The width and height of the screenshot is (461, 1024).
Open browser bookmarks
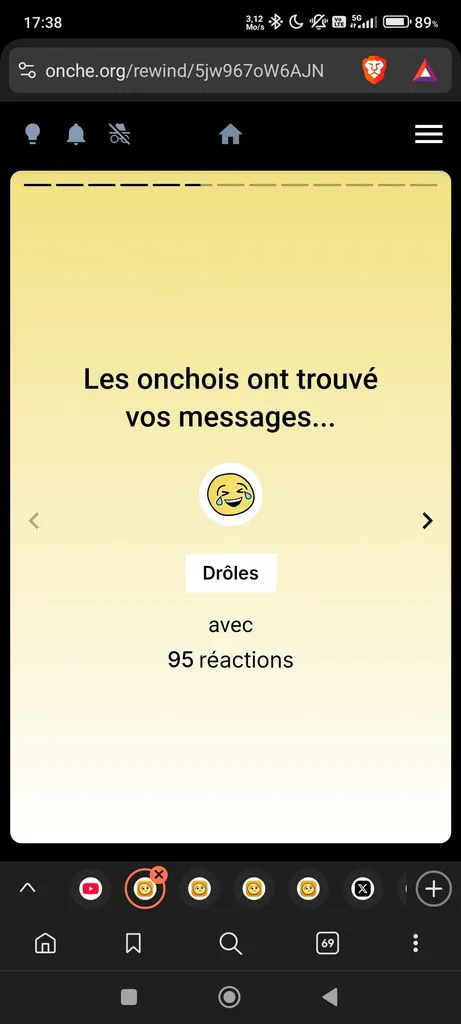tap(133, 943)
